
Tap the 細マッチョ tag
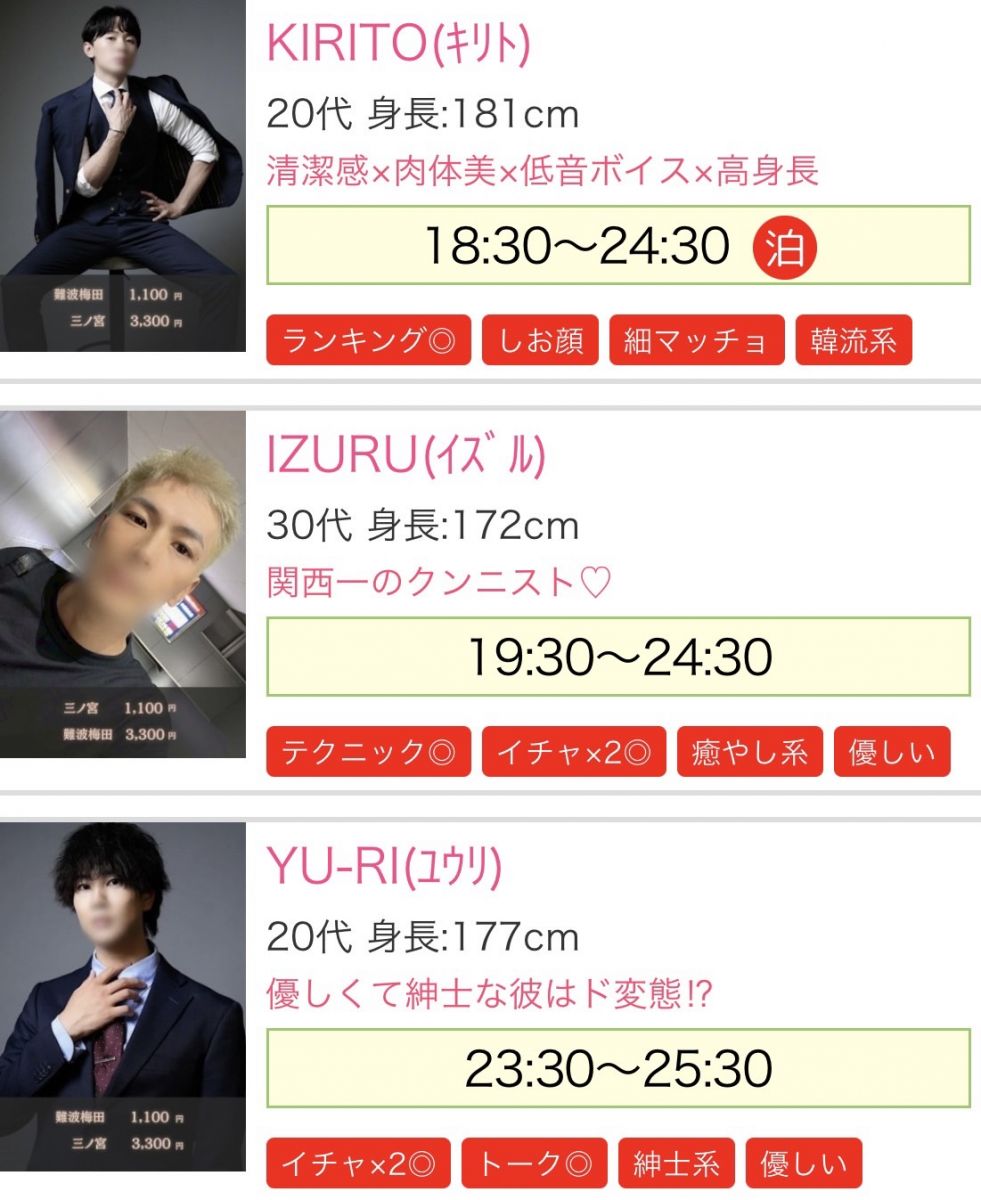pyautogui.click(x=697, y=341)
